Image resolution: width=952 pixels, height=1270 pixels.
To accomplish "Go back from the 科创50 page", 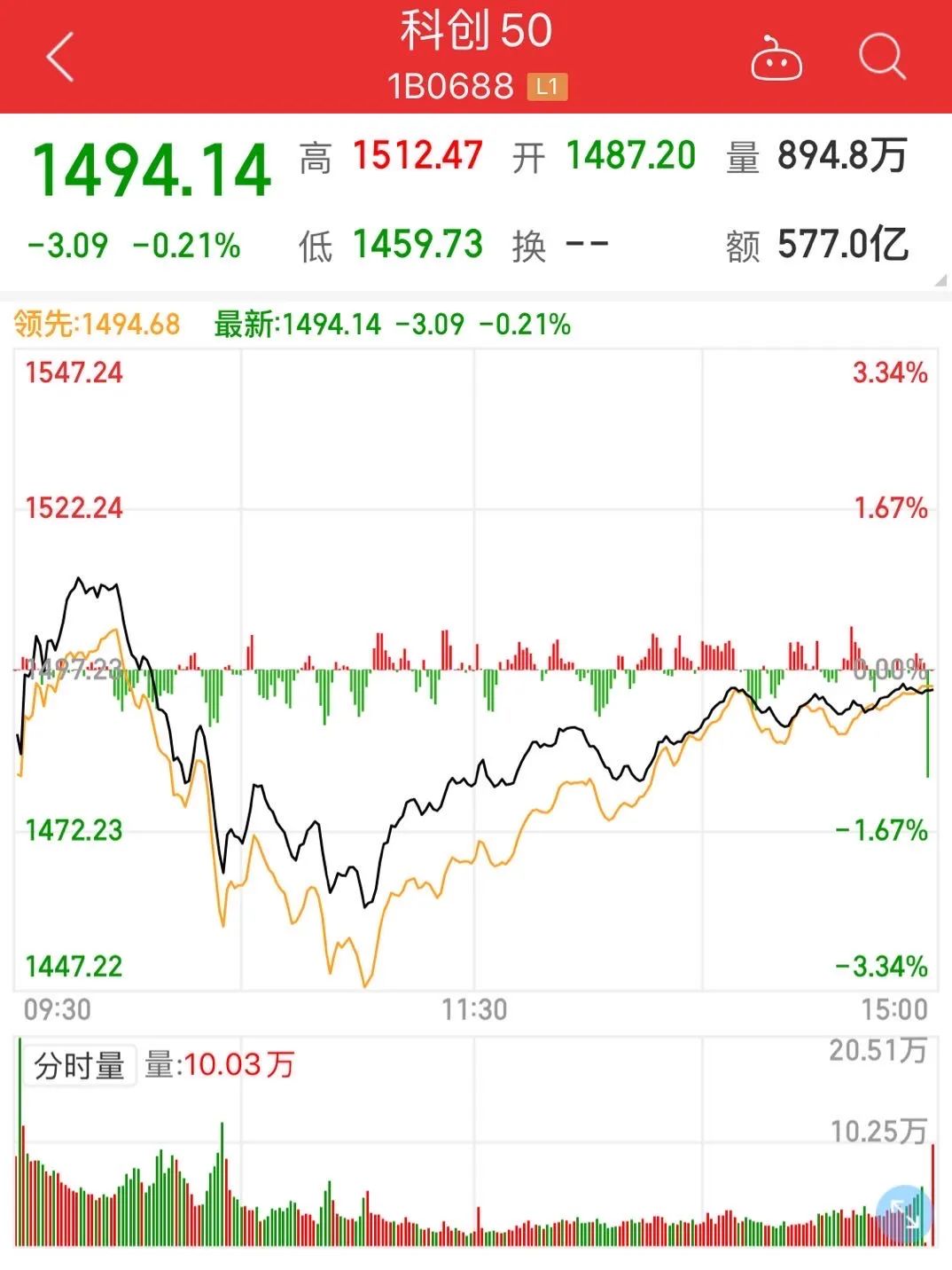I will [60, 59].
